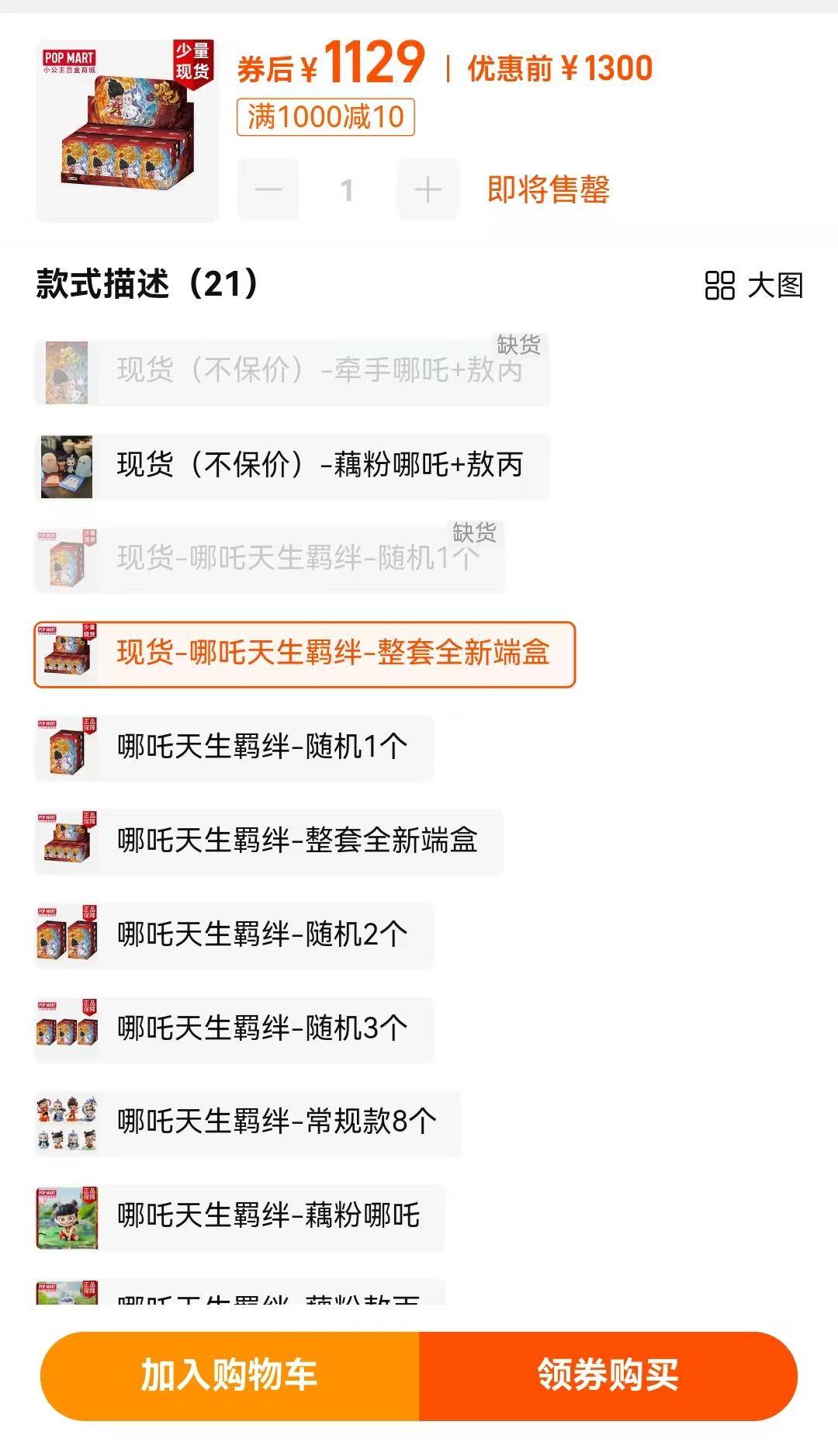Tap 领券购买 to buy with coupon

point(608,1376)
